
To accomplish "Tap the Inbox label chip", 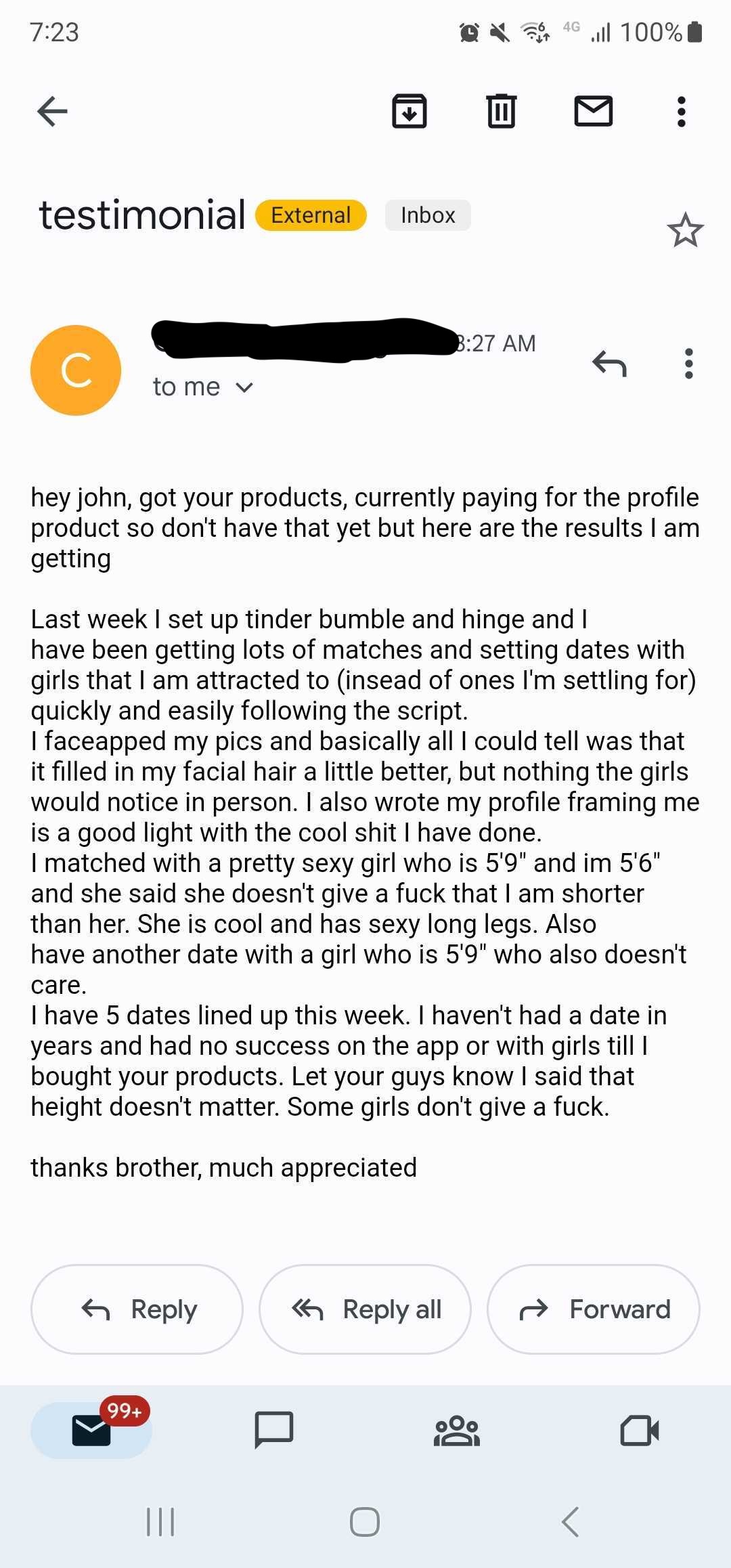I will (428, 215).
